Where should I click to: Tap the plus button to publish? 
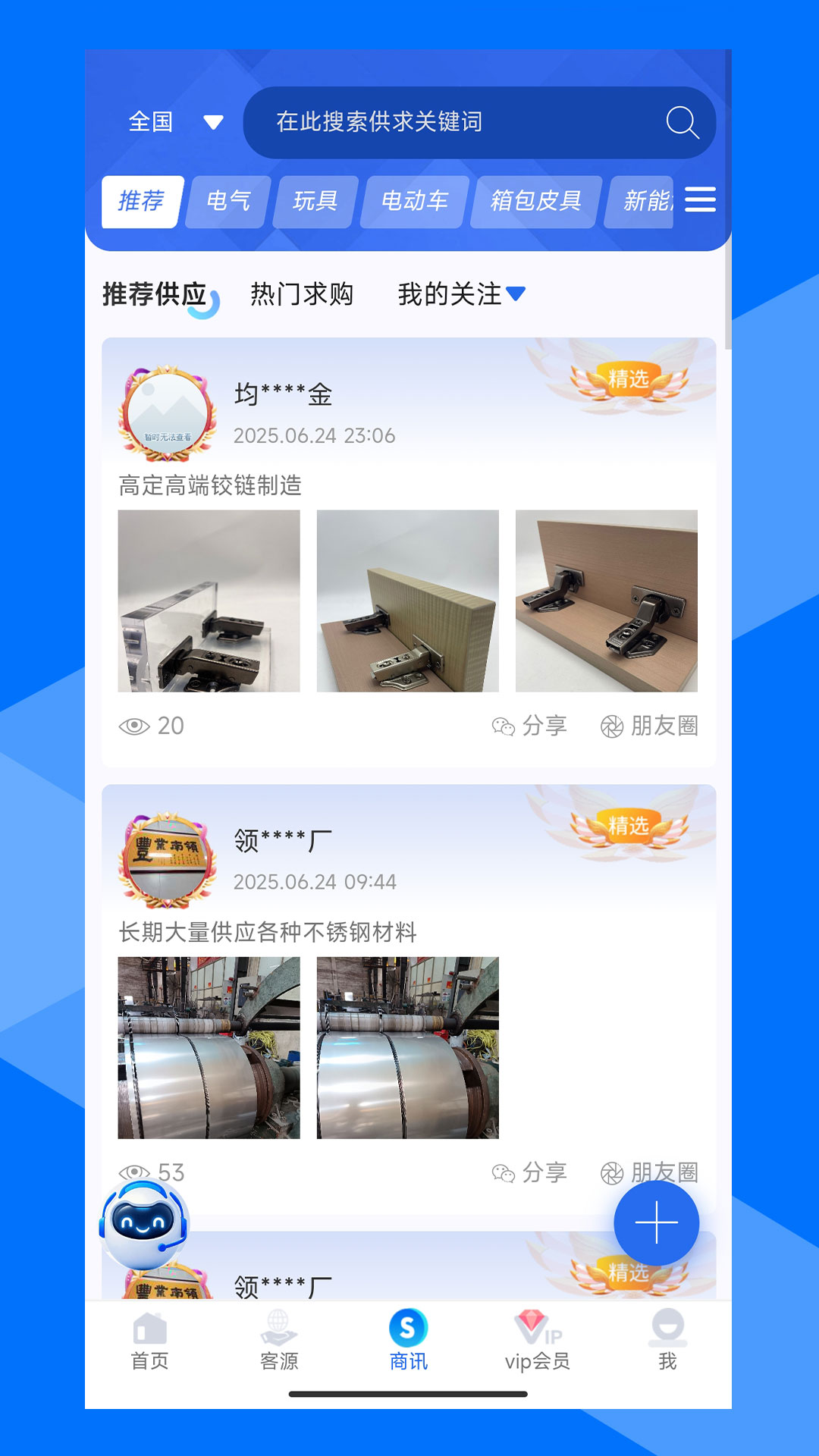coord(656,1222)
